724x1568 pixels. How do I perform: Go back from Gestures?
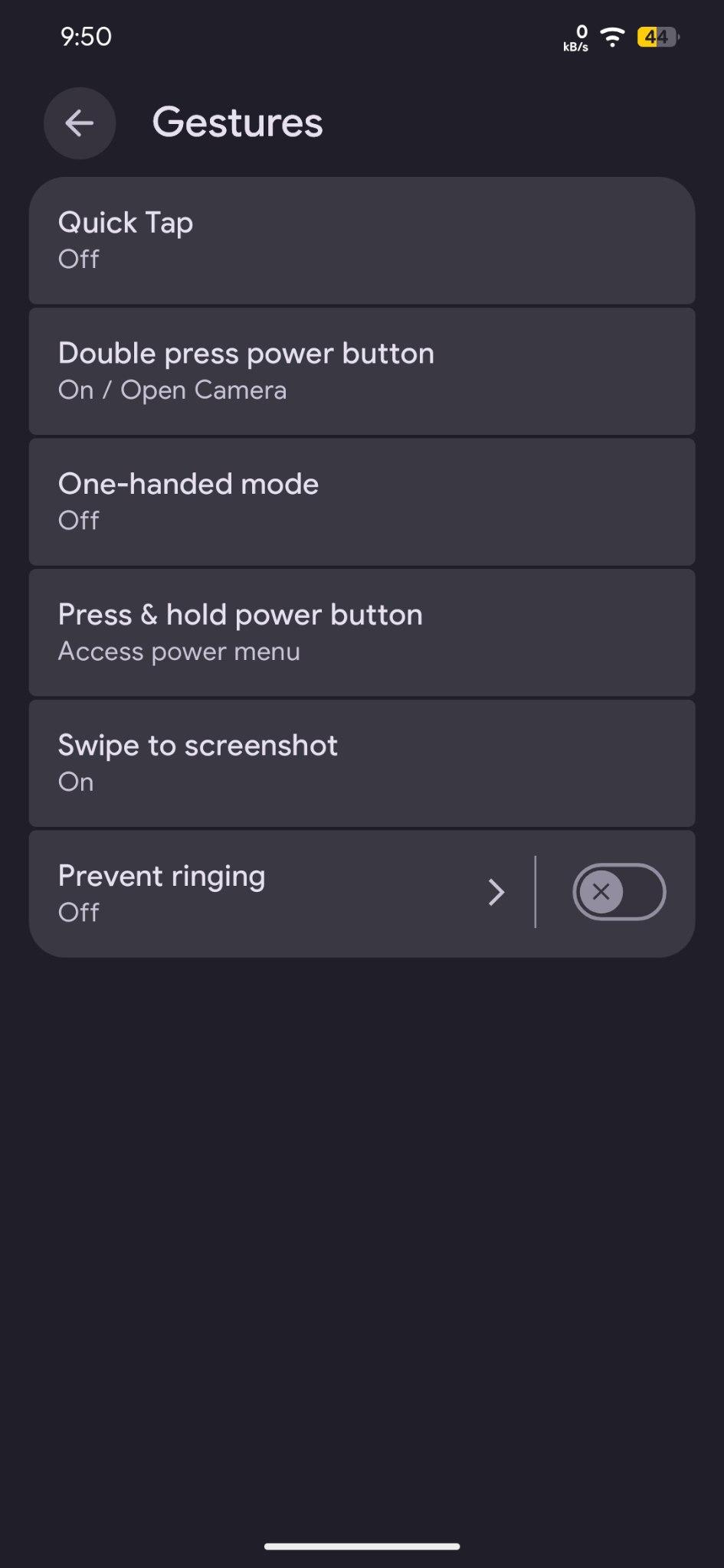pos(80,123)
